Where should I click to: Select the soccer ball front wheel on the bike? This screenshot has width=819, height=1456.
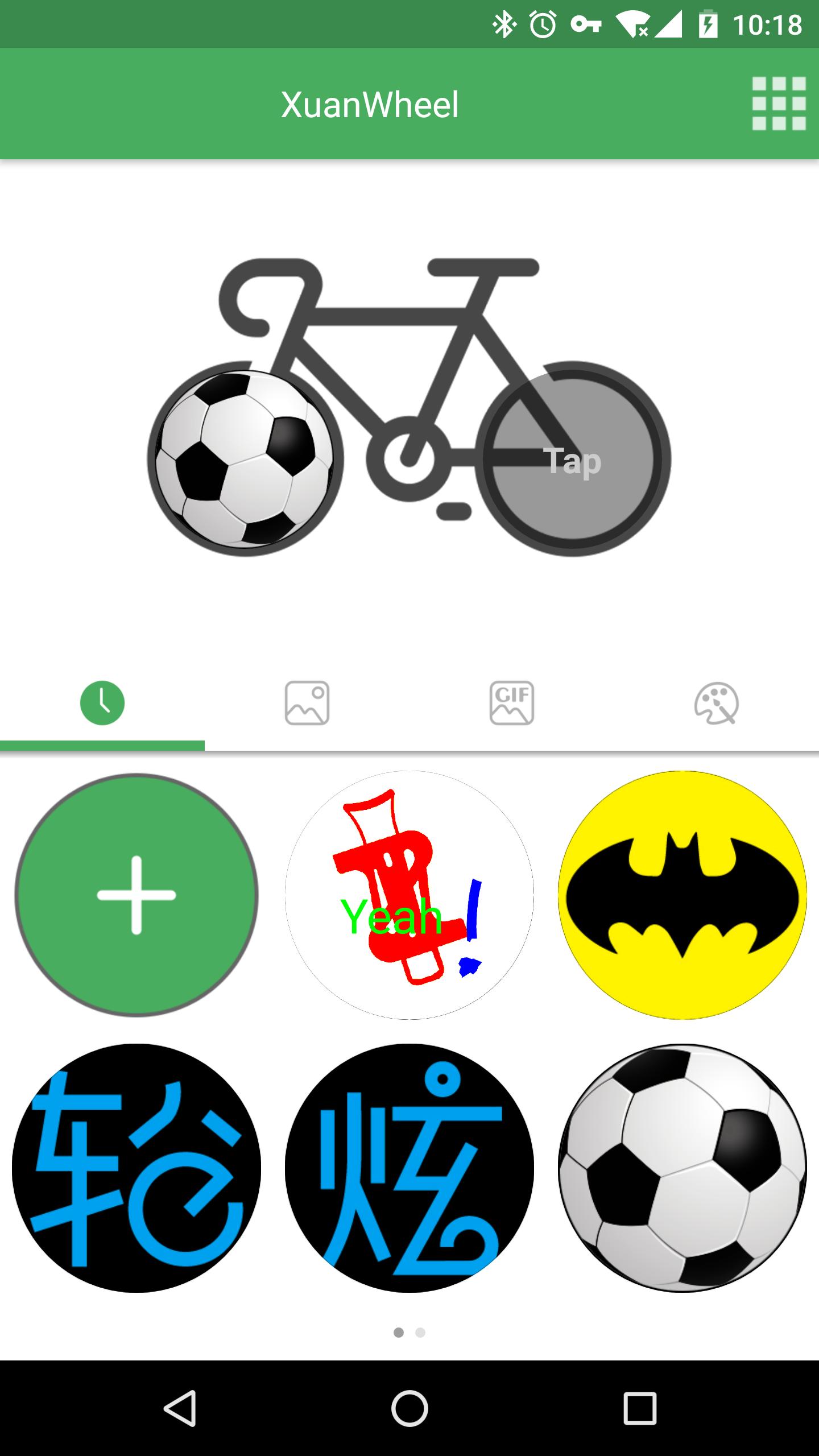point(245,460)
